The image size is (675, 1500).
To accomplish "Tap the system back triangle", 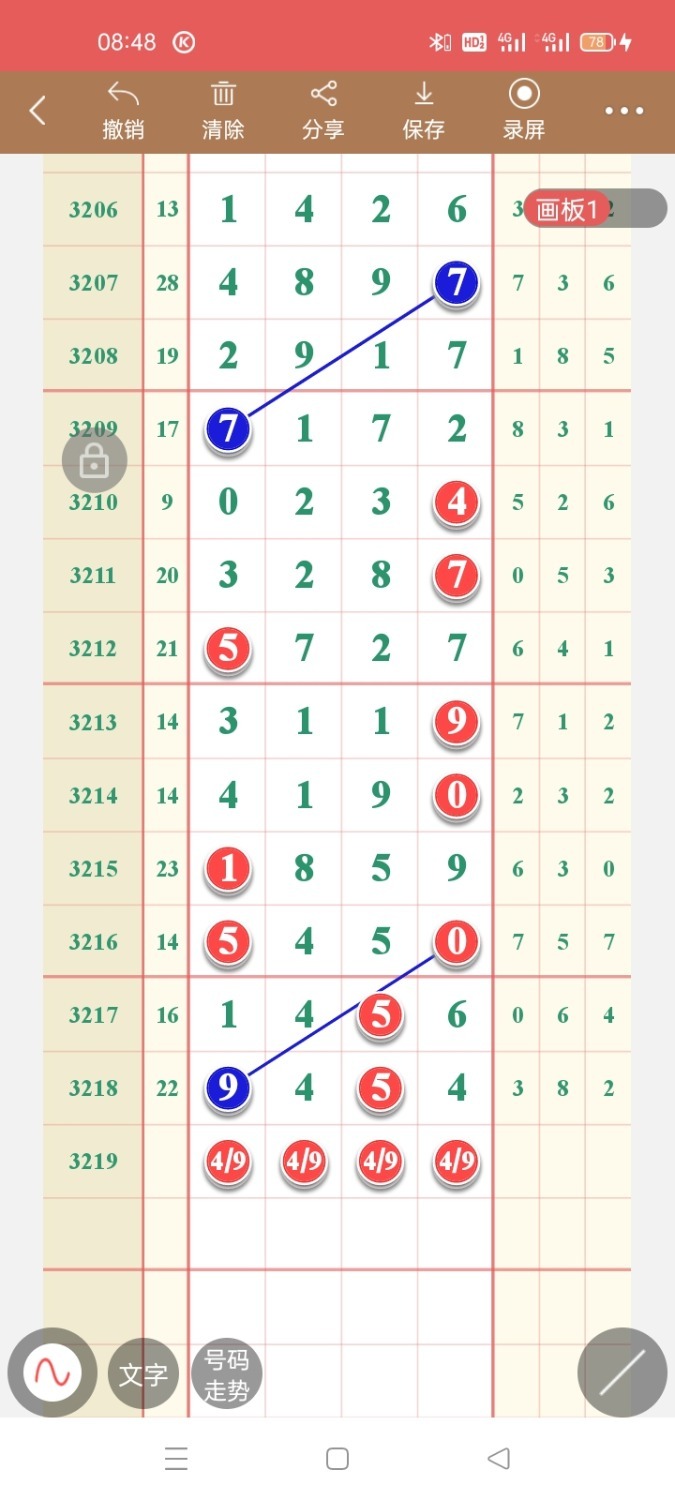I will click(x=498, y=1459).
